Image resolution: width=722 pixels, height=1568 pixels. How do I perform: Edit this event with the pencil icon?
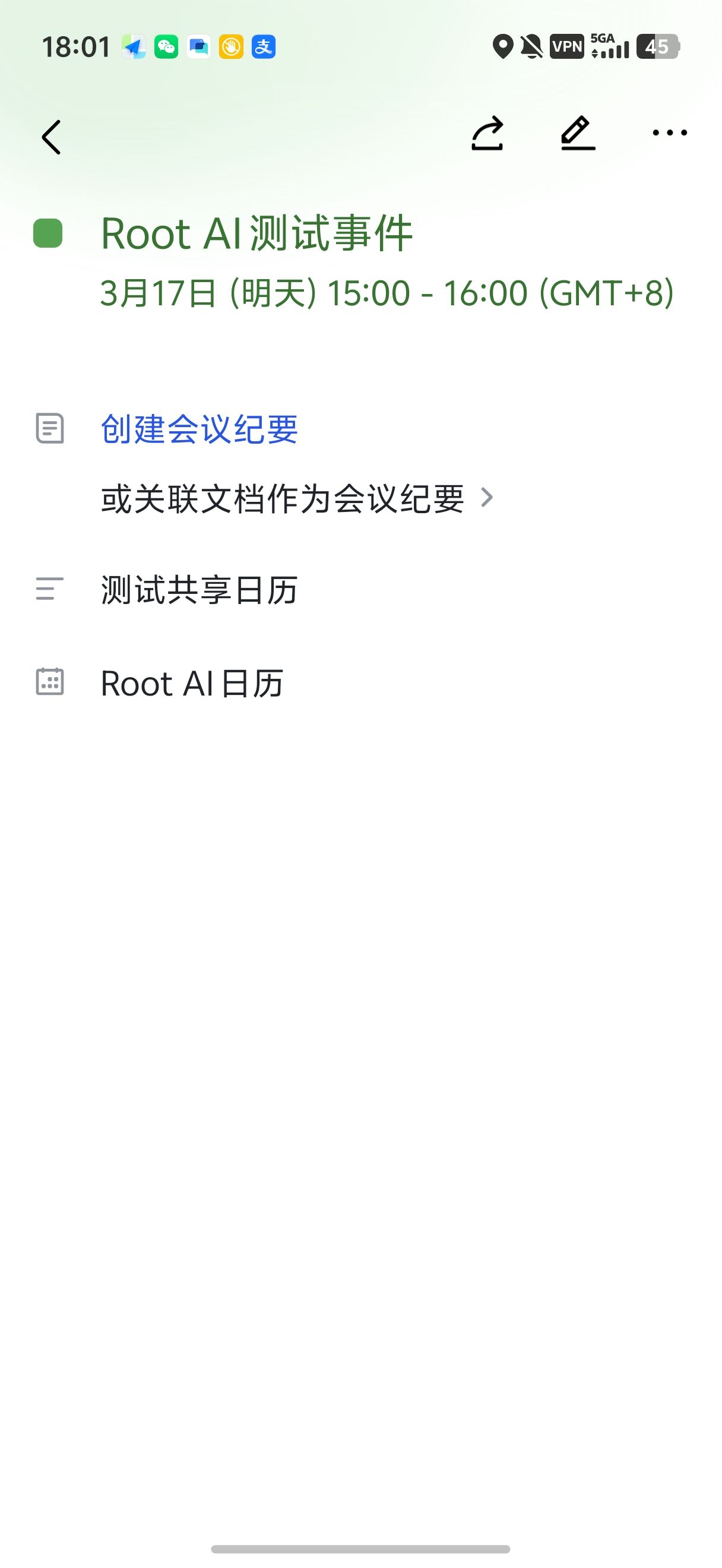pyautogui.click(x=577, y=132)
